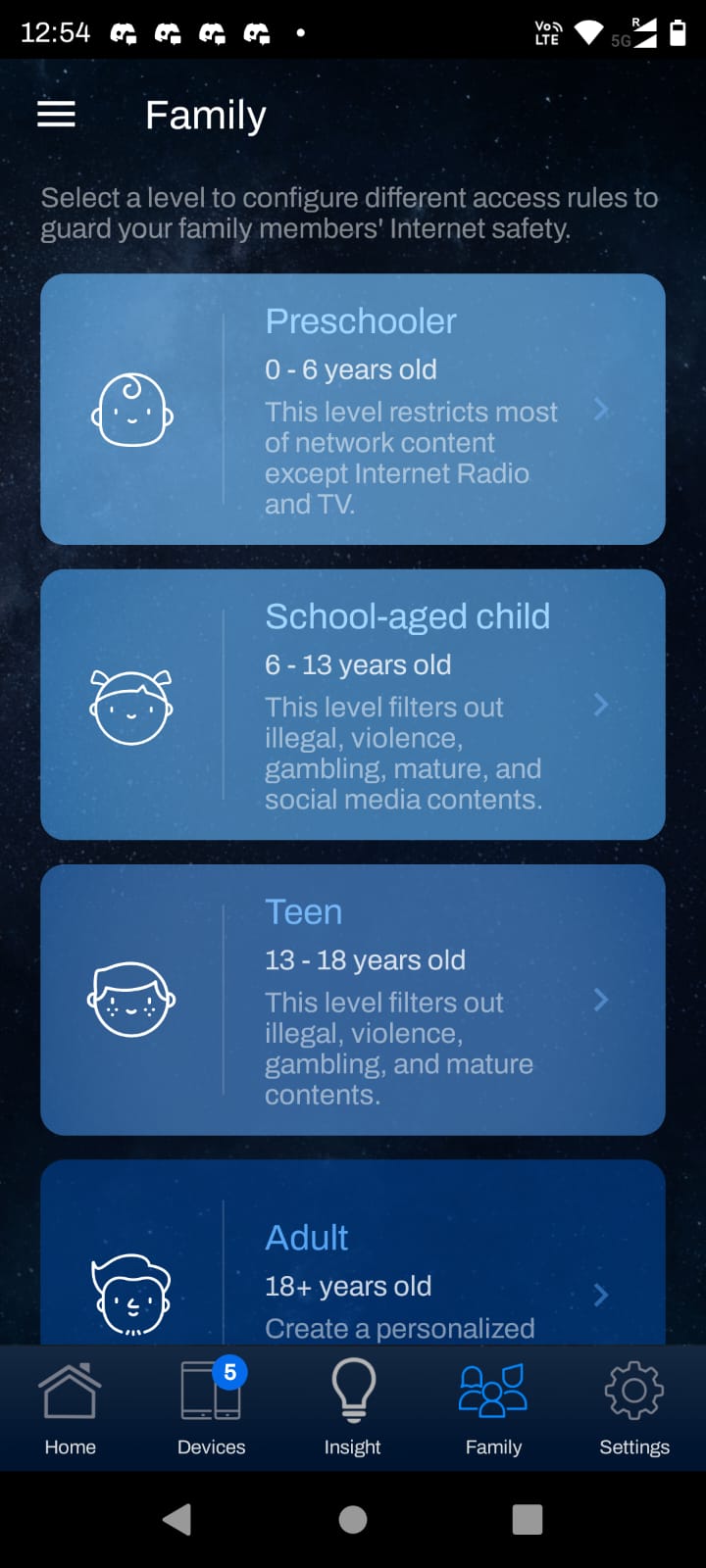The height and width of the screenshot is (1568, 706).
Task: Go to the Devices tab
Action: (x=212, y=1408)
